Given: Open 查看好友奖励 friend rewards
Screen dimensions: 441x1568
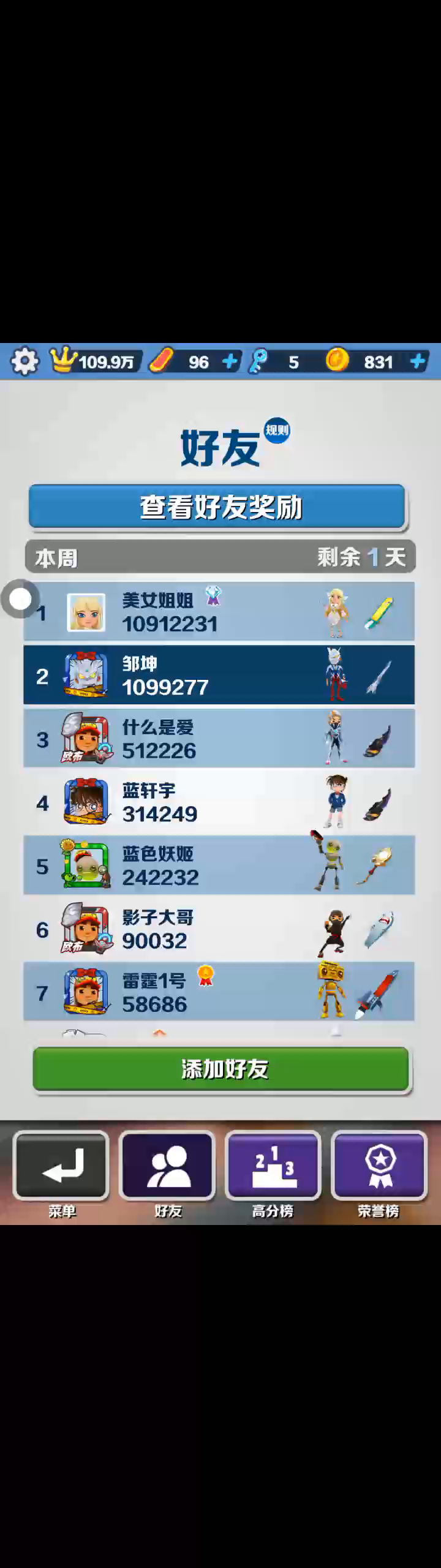Looking at the screenshot, I should pyautogui.click(x=217, y=507).
